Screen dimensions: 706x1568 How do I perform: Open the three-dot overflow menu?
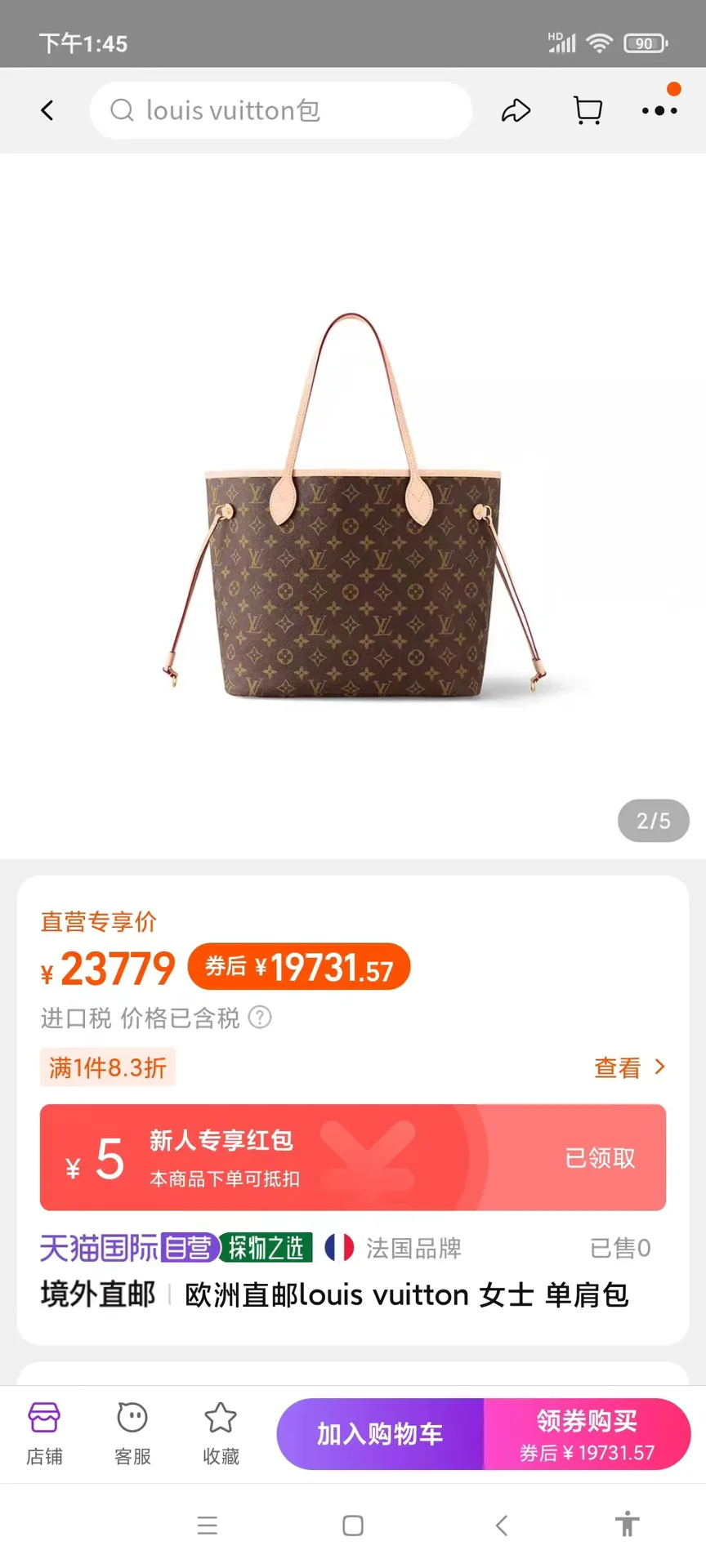click(659, 110)
